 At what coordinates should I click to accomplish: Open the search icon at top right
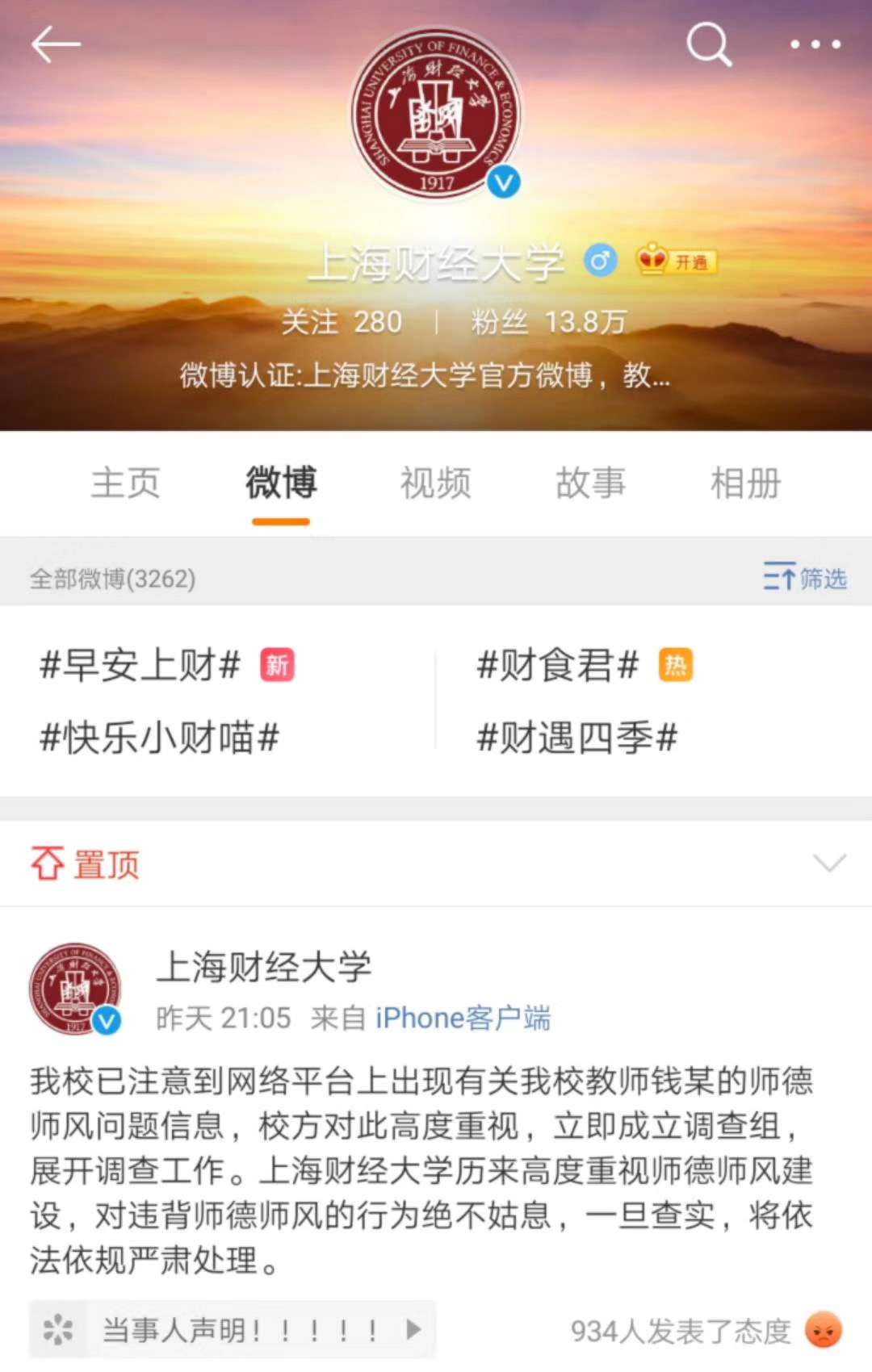click(x=708, y=46)
